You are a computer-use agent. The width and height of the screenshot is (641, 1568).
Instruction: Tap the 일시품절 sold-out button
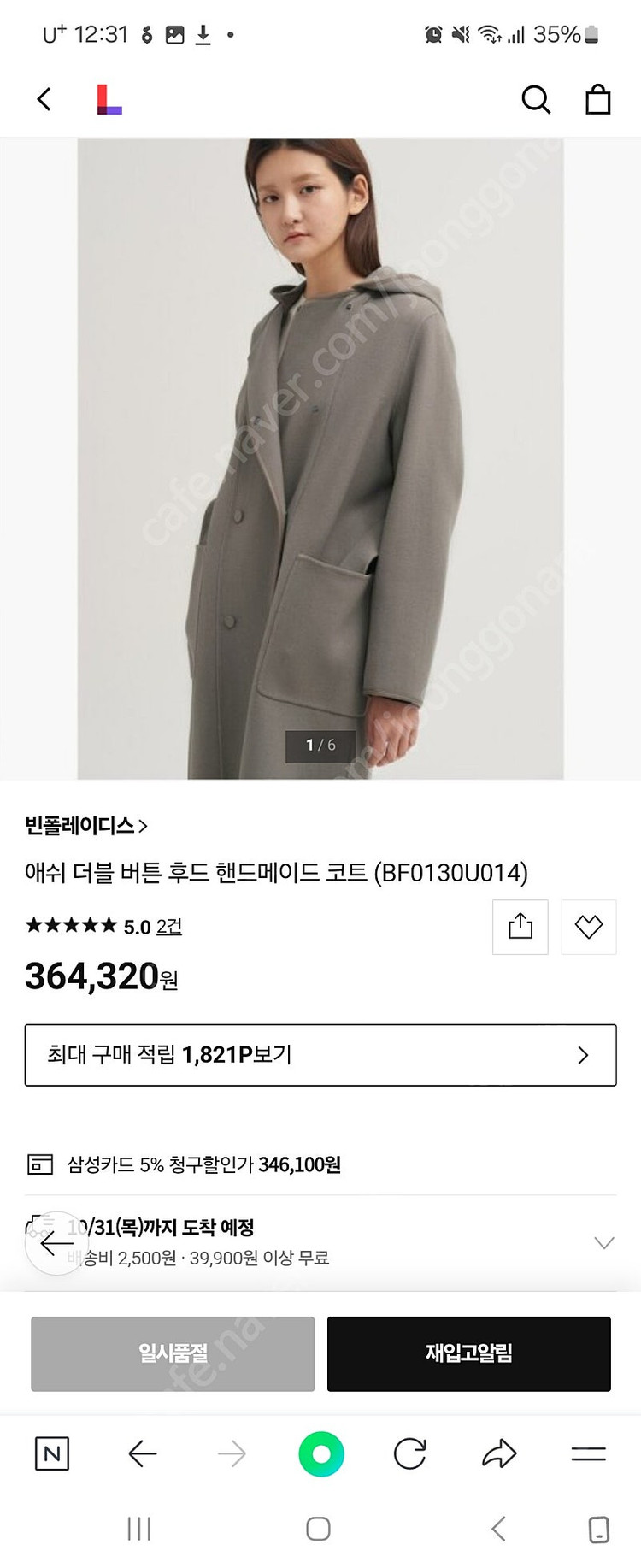(173, 1353)
